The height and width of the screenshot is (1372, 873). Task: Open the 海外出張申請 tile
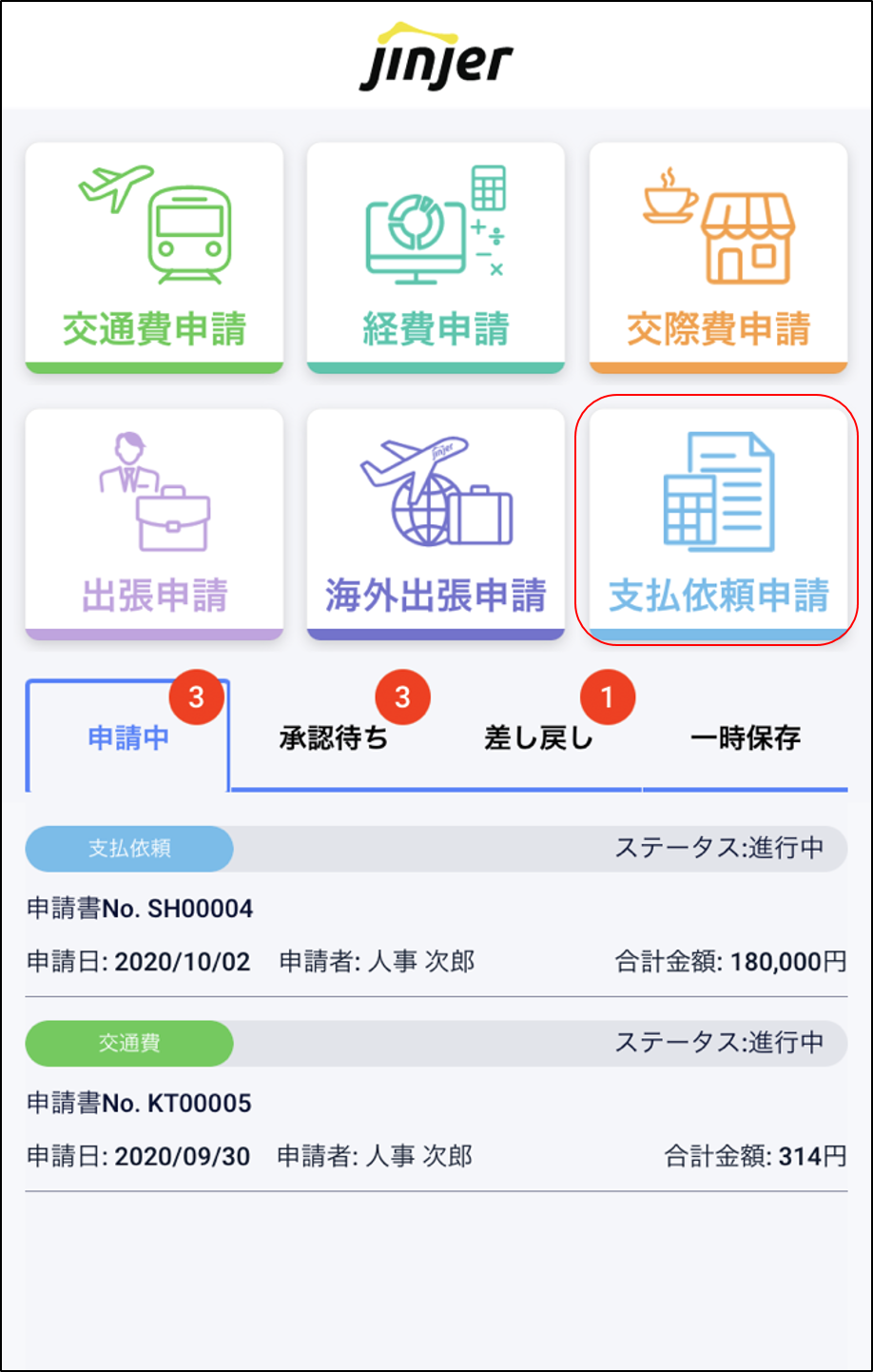436,523
